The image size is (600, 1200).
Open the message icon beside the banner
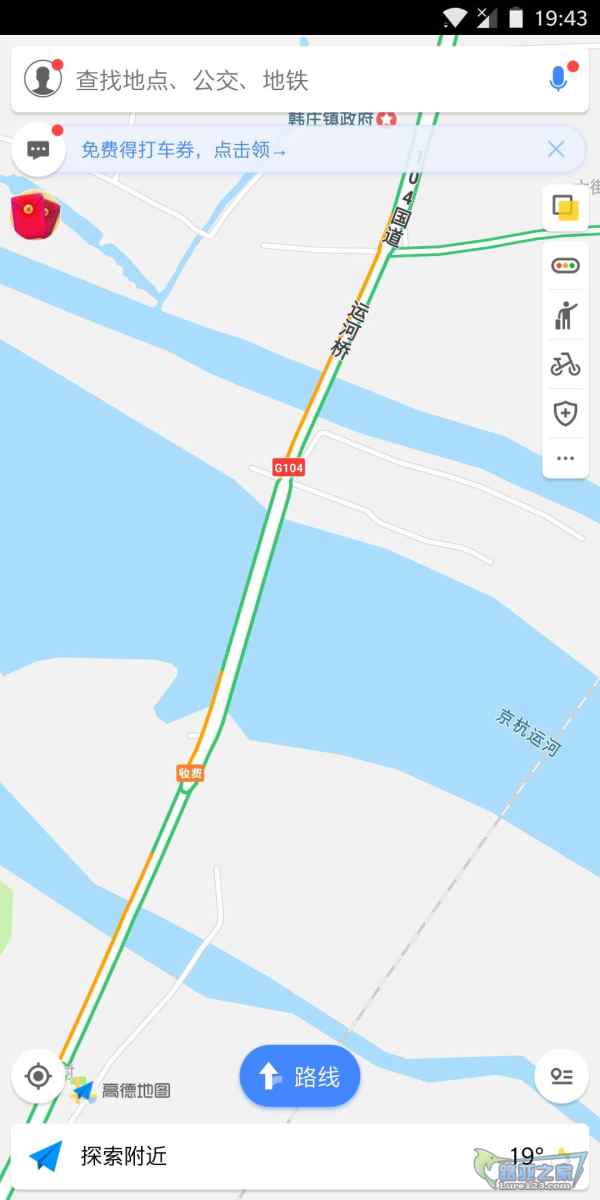click(x=39, y=150)
